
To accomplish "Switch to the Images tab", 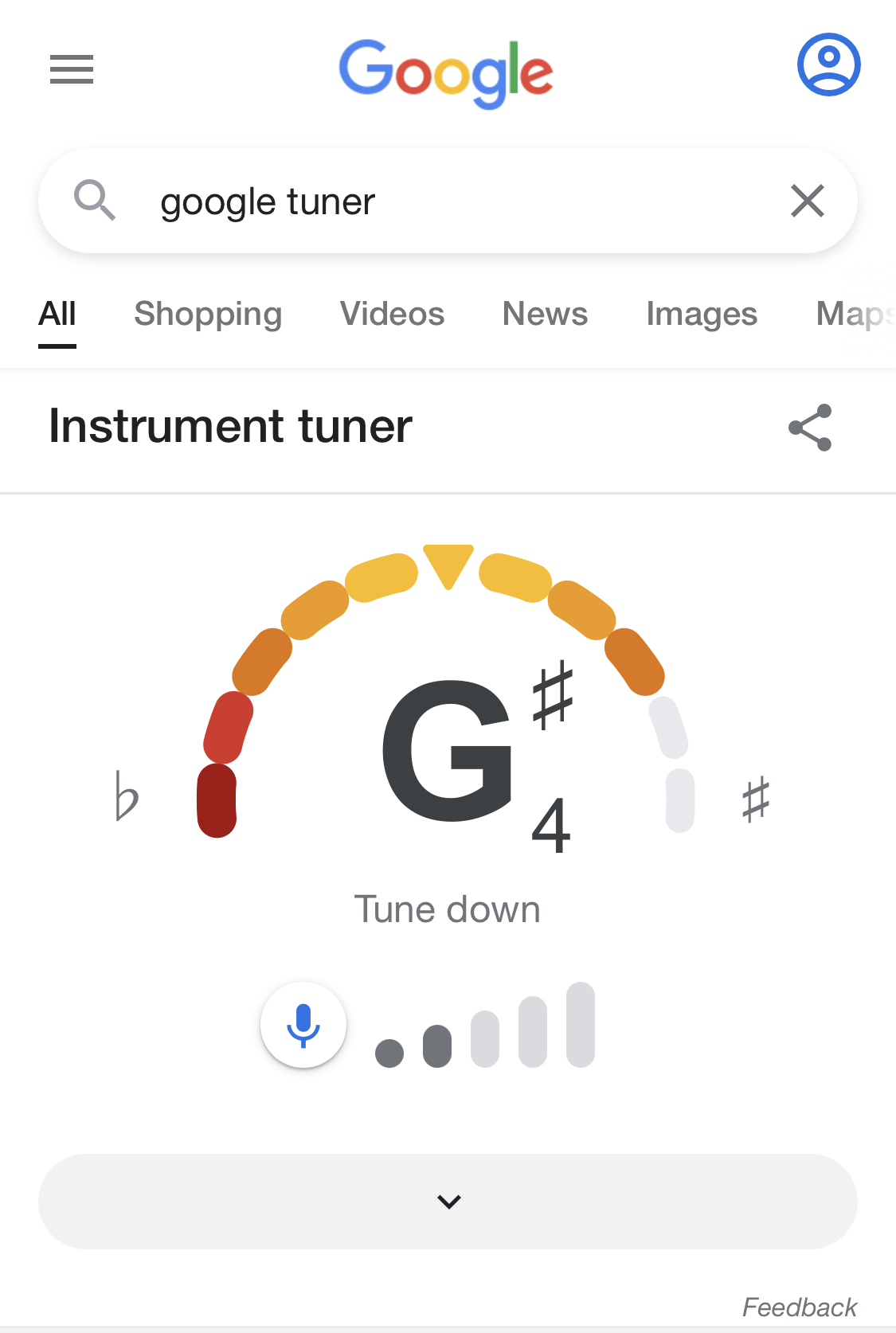I will [701, 315].
